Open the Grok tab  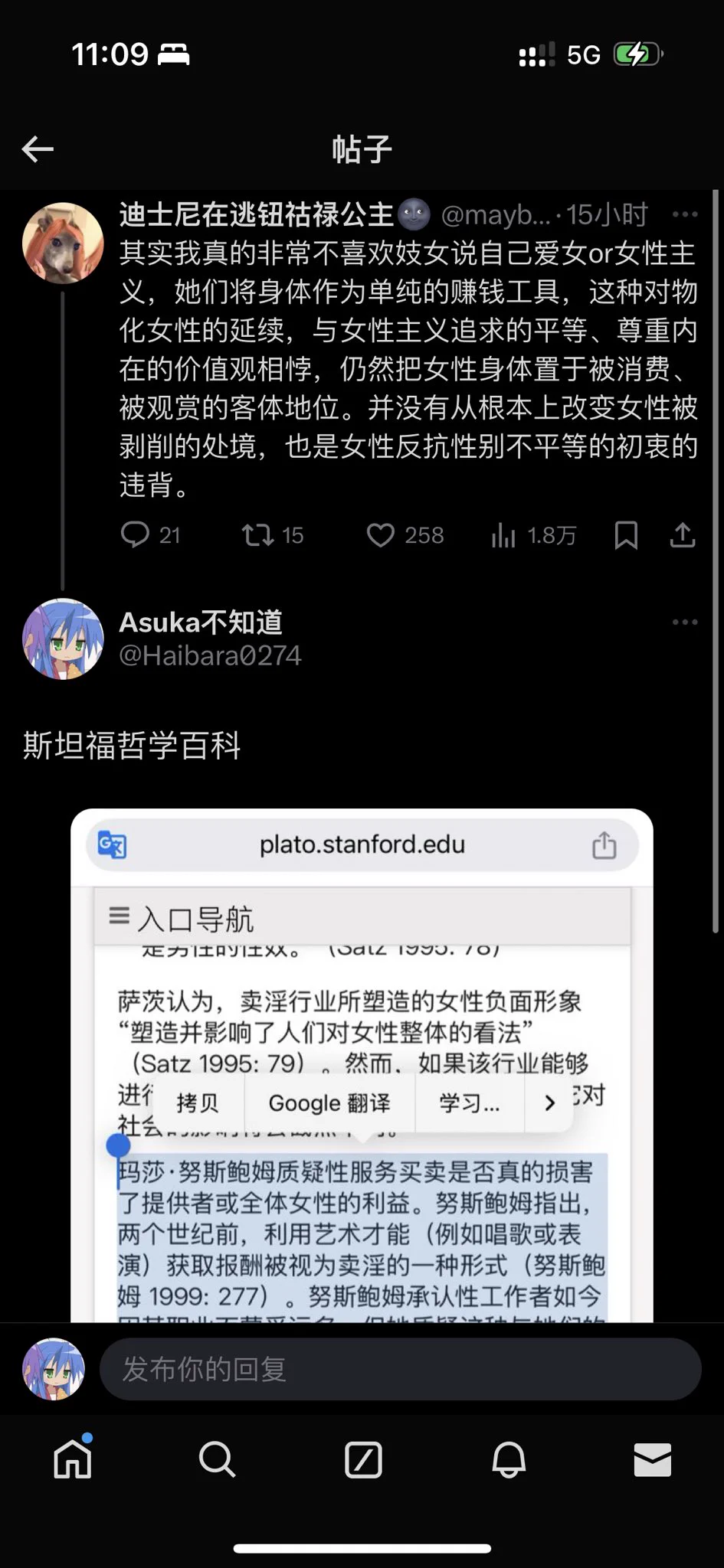tap(363, 1459)
